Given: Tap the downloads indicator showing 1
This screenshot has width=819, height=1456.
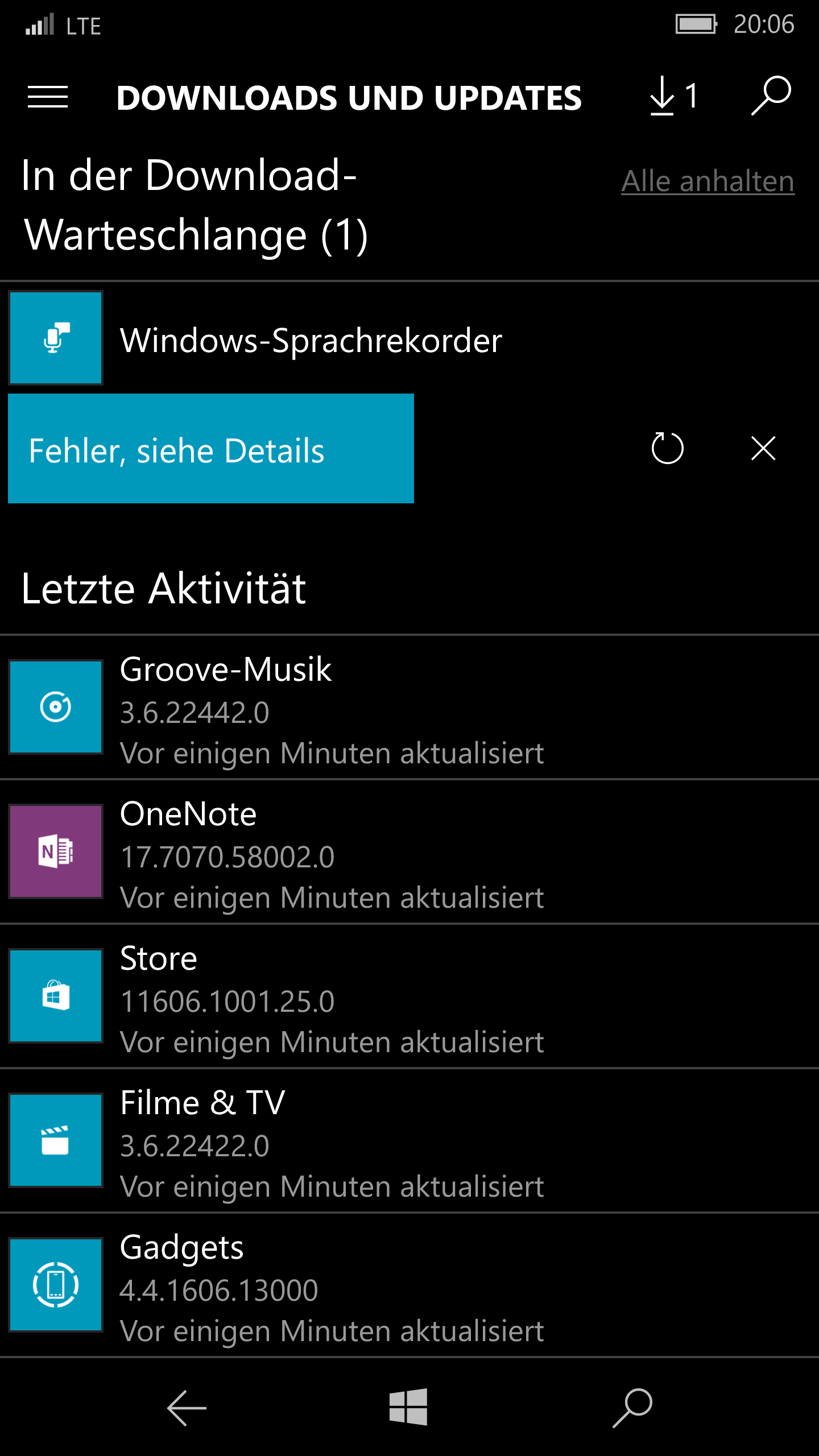Looking at the screenshot, I should tap(675, 96).
